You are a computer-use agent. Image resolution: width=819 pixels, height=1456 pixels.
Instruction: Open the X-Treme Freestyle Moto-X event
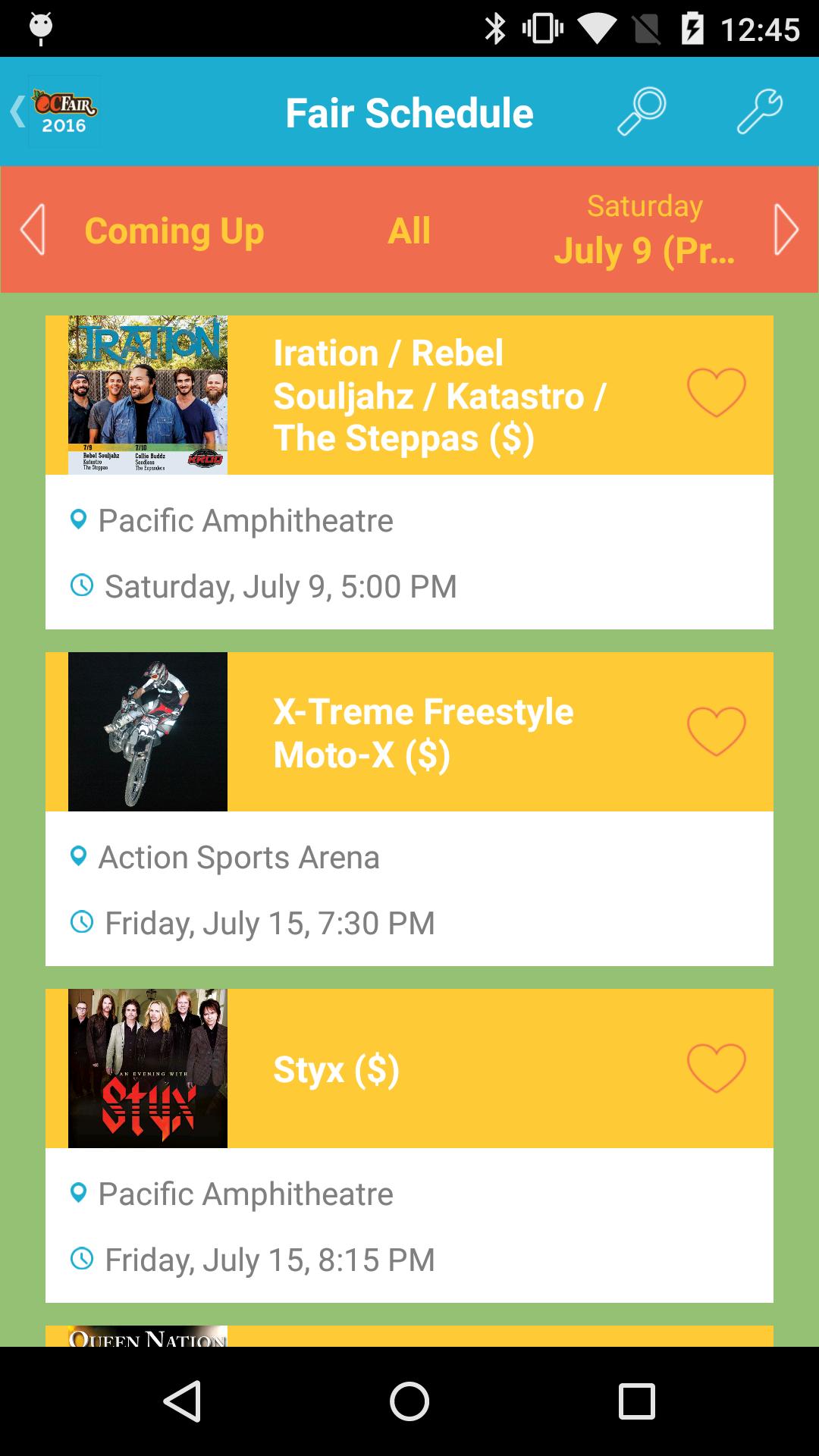coord(423,733)
